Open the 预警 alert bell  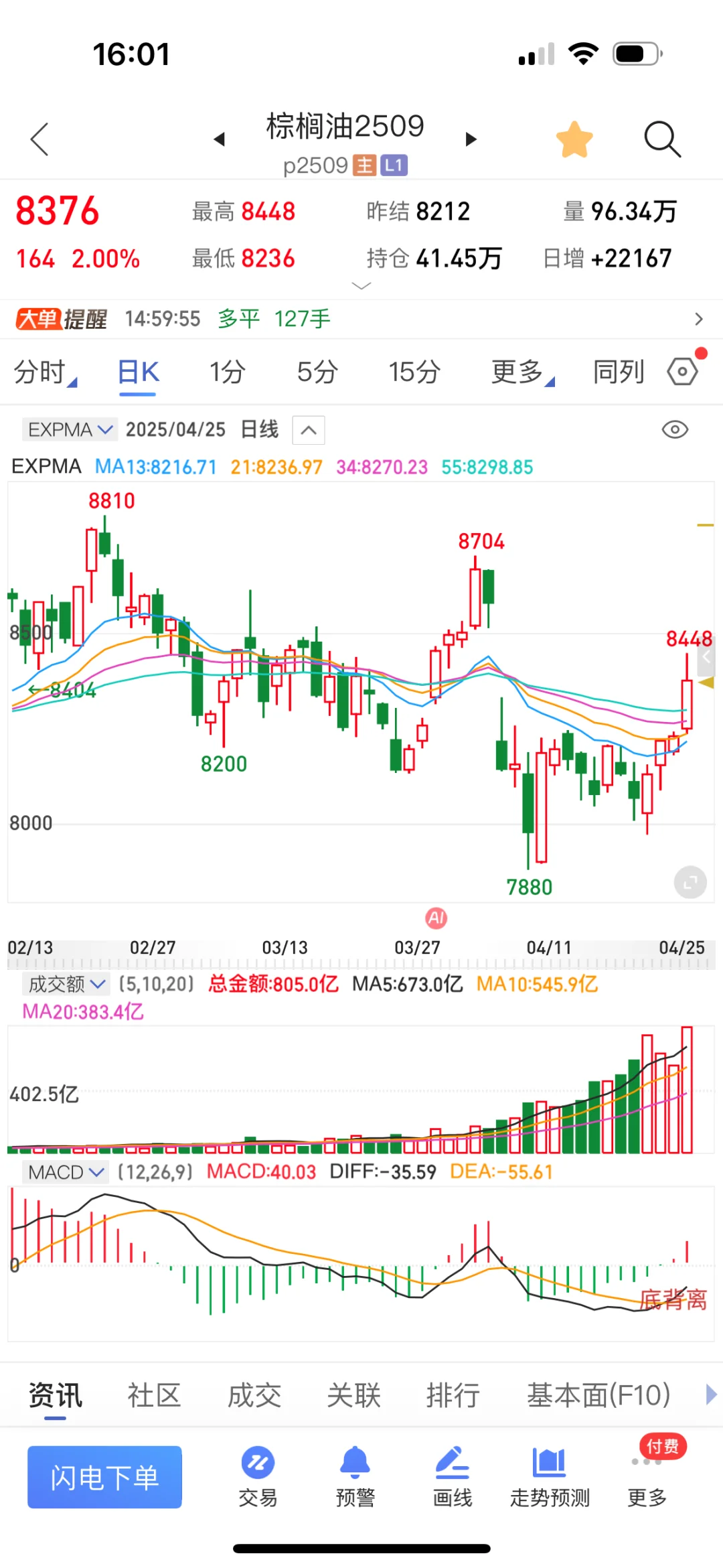coord(355,1477)
